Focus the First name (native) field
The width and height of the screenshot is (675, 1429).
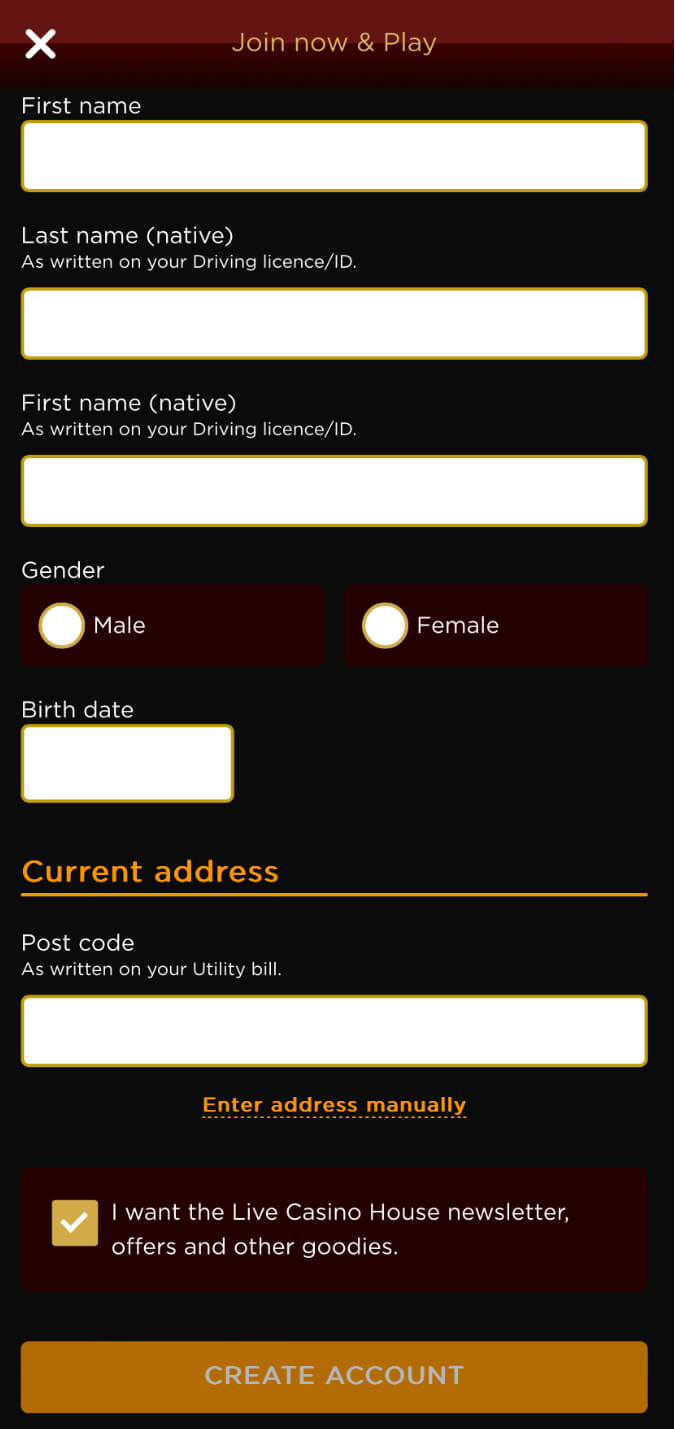(x=334, y=491)
